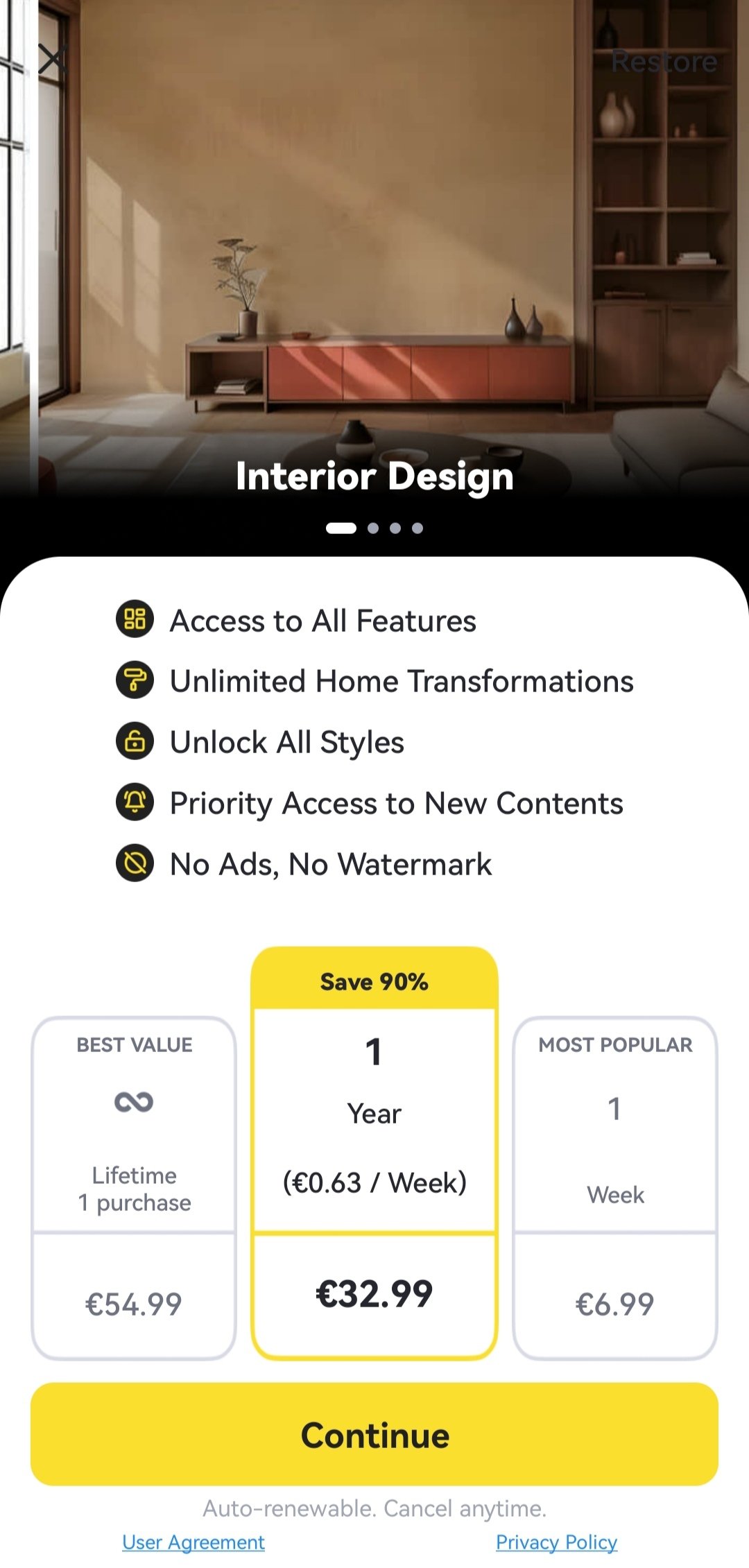Pick the 1 Week €6.99 plan
Viewport: 749px width, 1568px height.
point(615,1187)
